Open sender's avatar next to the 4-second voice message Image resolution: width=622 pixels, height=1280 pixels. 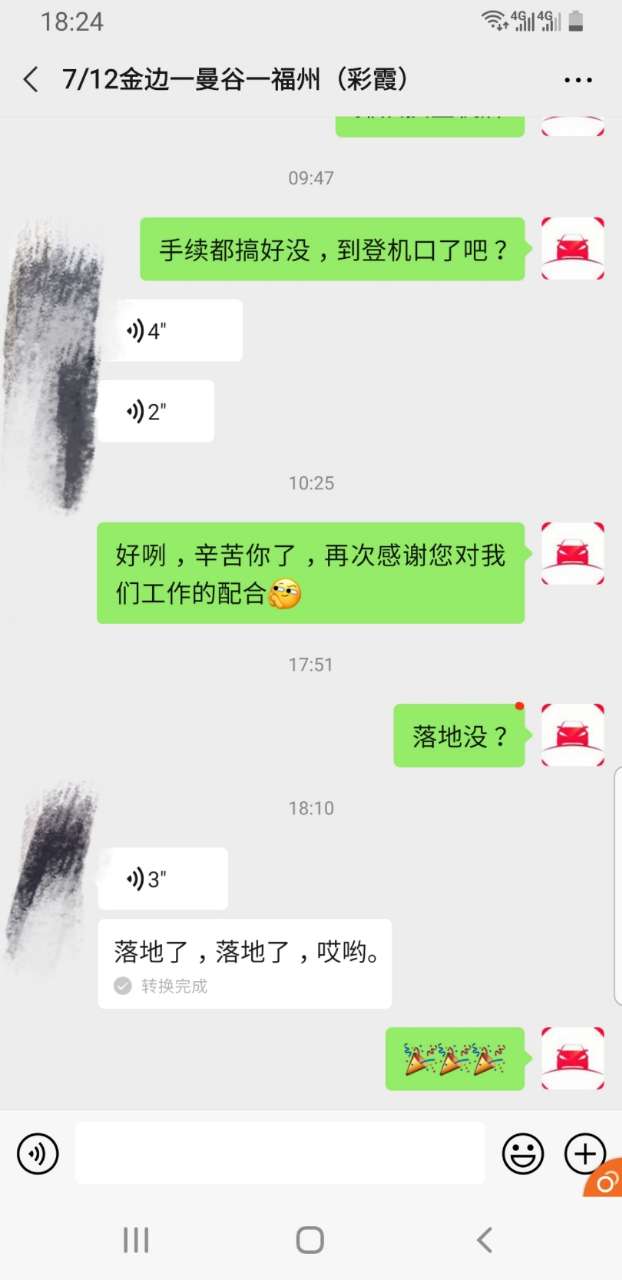55,330
